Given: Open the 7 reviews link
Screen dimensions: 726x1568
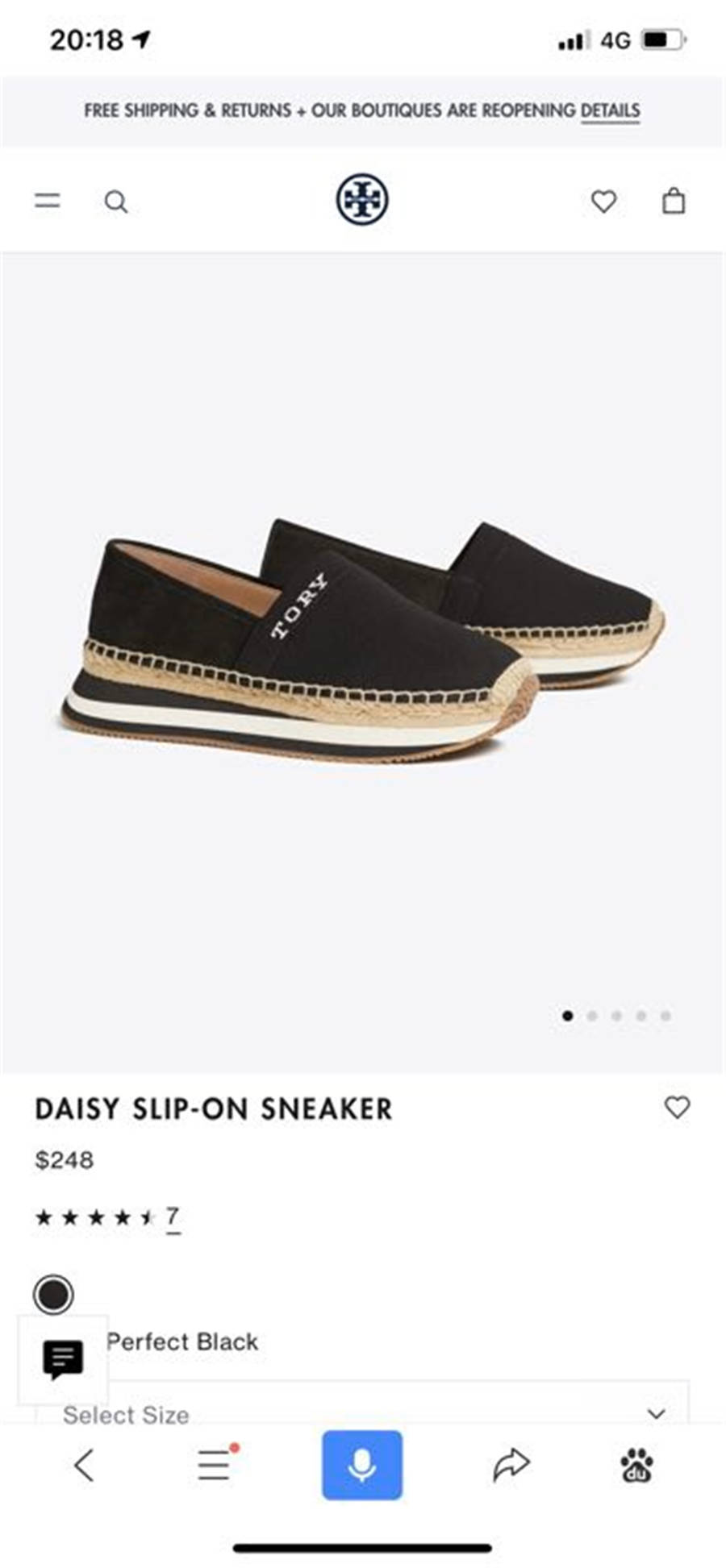Looking at the screenshot, I should pos(173,1217).
